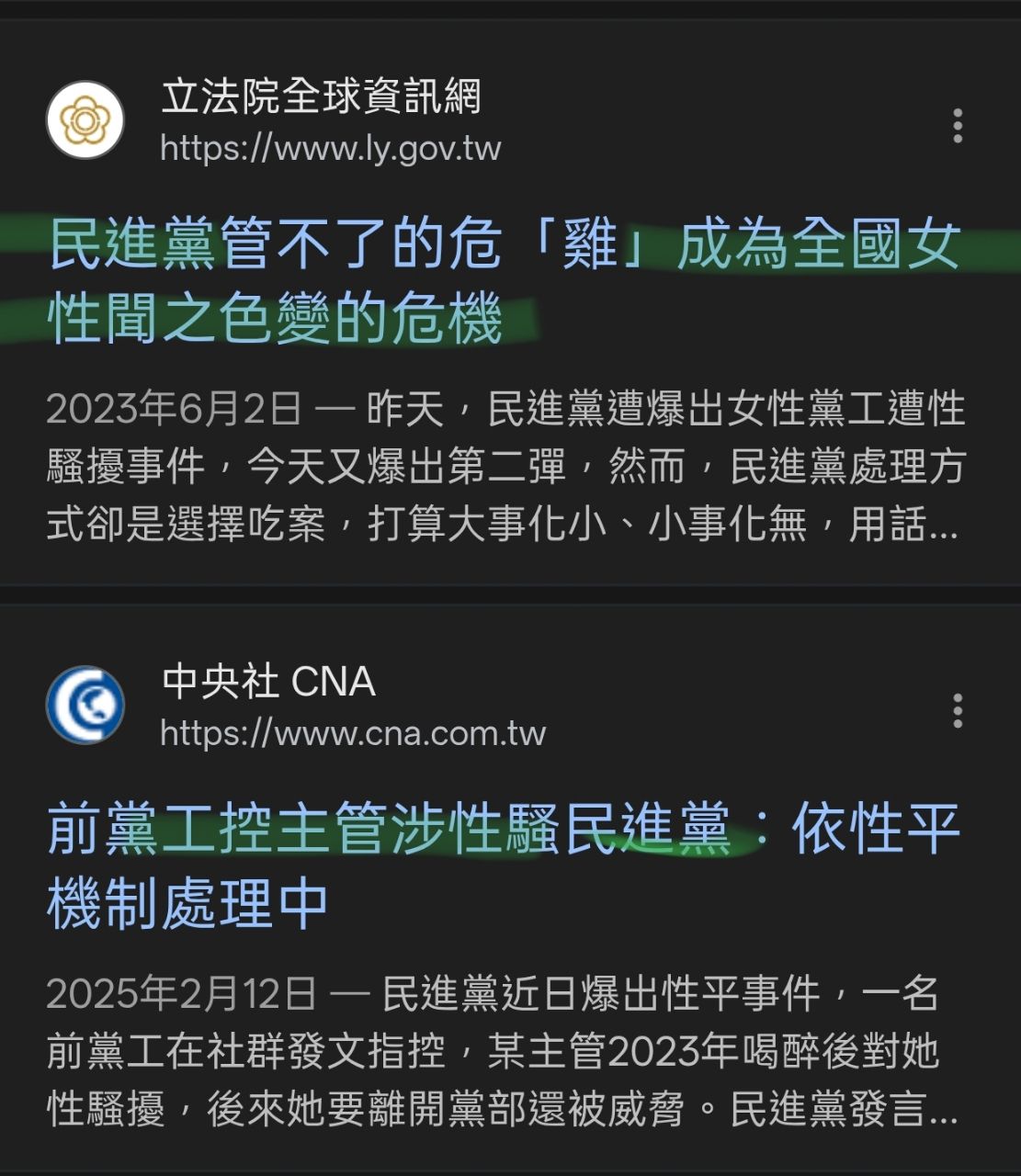Image resolution: width=1021 pixels, height=1176 pixels.
Task: Select the site name 中央社 CNA
Action: (270, 682)
